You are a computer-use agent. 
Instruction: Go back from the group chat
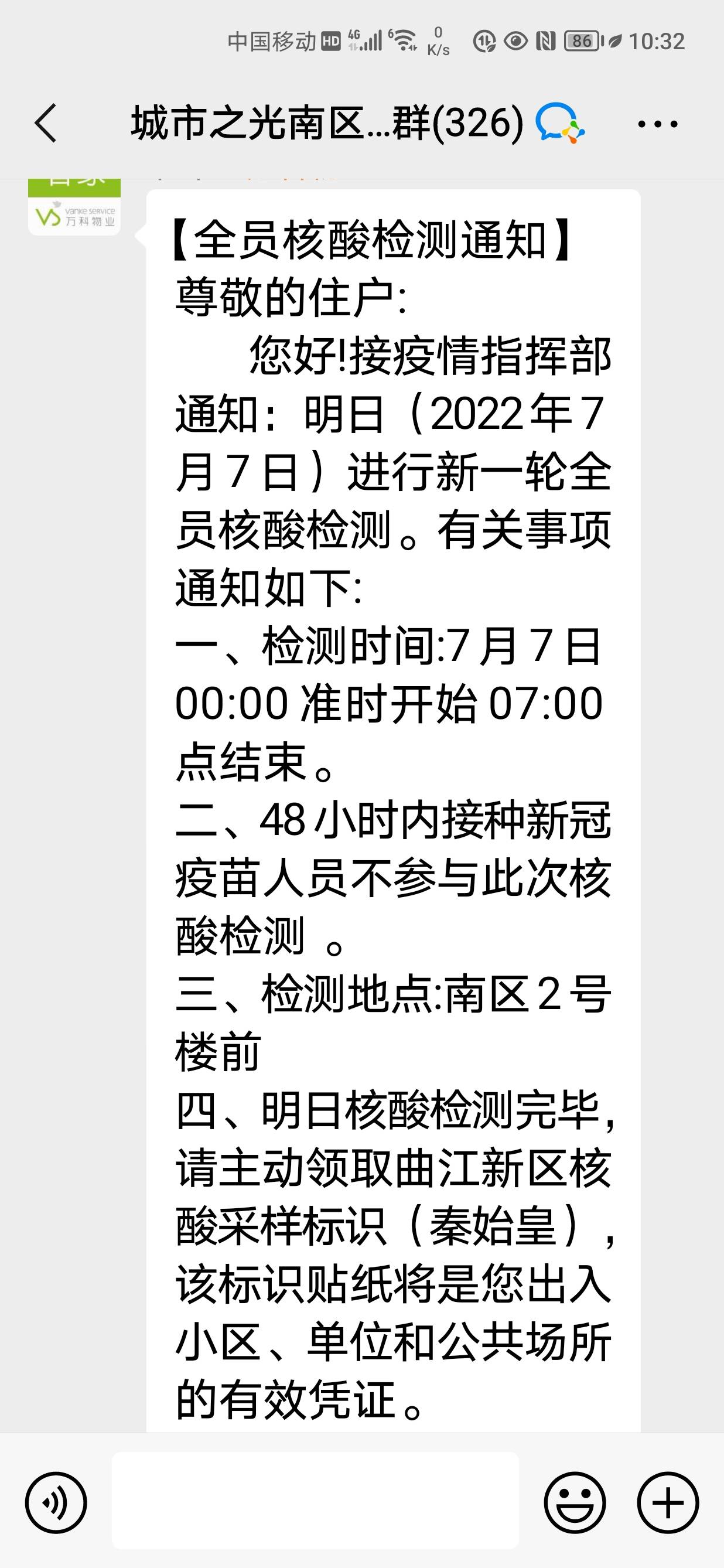pyautogui.click(x=46, y=124)
